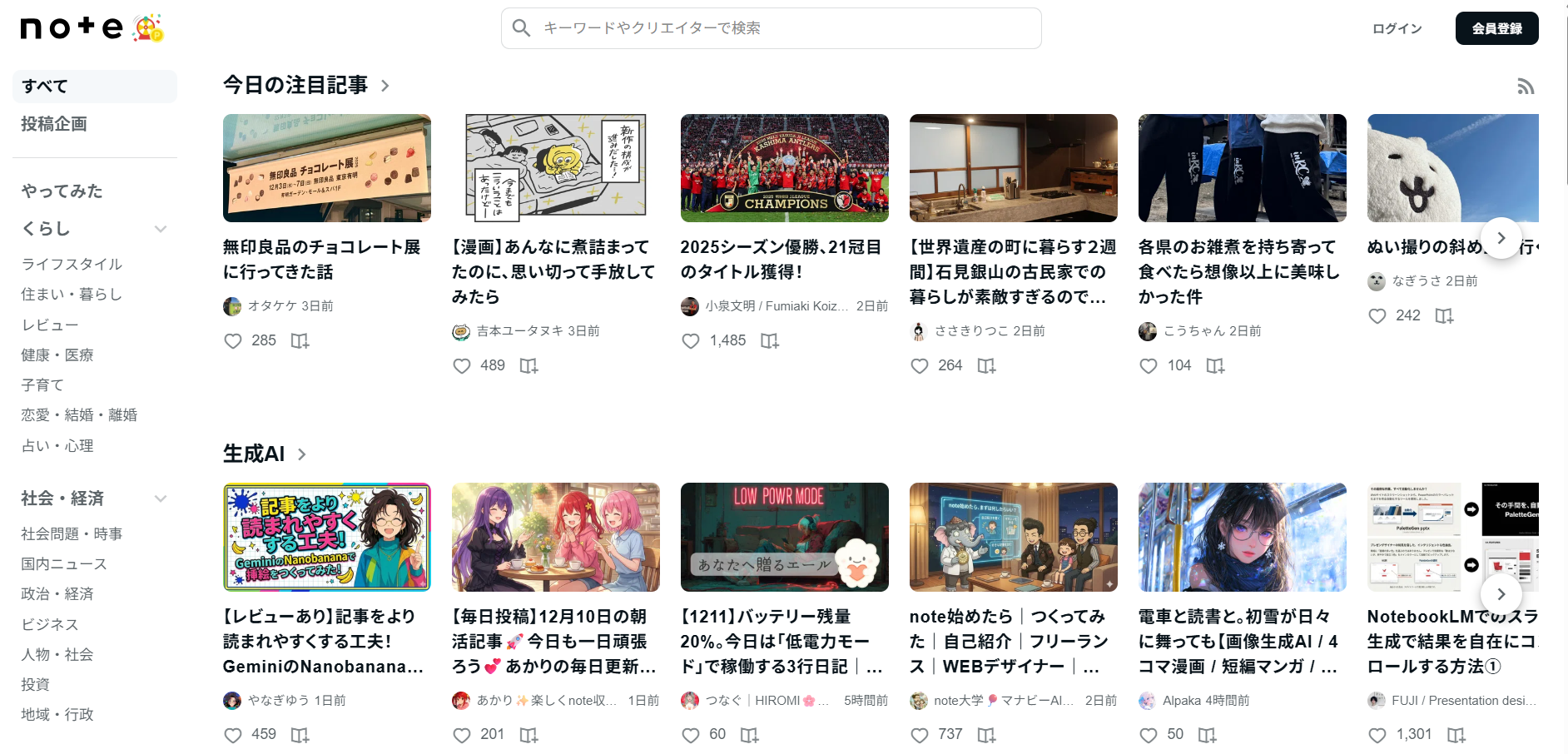1568x754 pixels.
Task: Open the ライフスタイル category
Action: (x=72, y=264)
